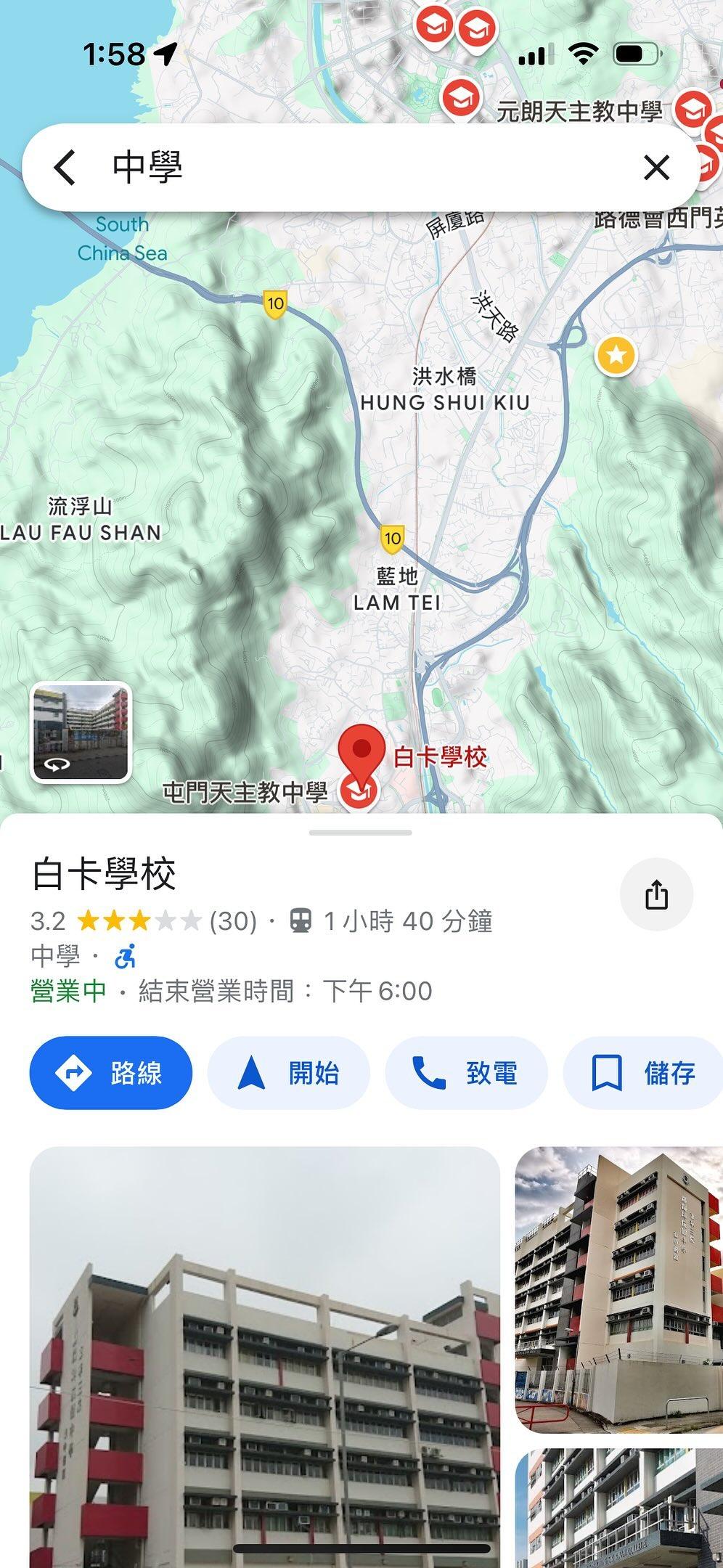Tap the transit train icon beside travel time
The height and width of the screenshot is (1568, 723).
tap(300, 920)
